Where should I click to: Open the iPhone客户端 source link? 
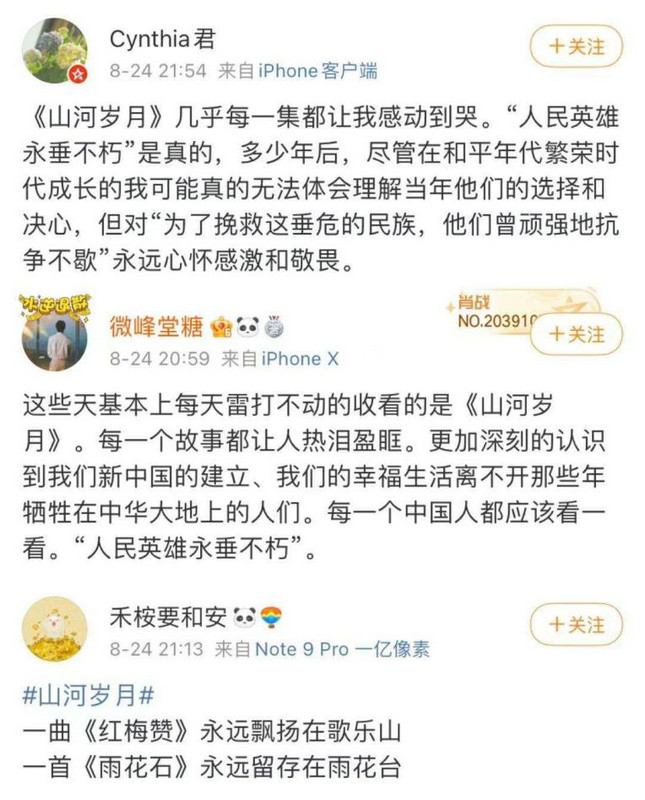pos(318,71)
